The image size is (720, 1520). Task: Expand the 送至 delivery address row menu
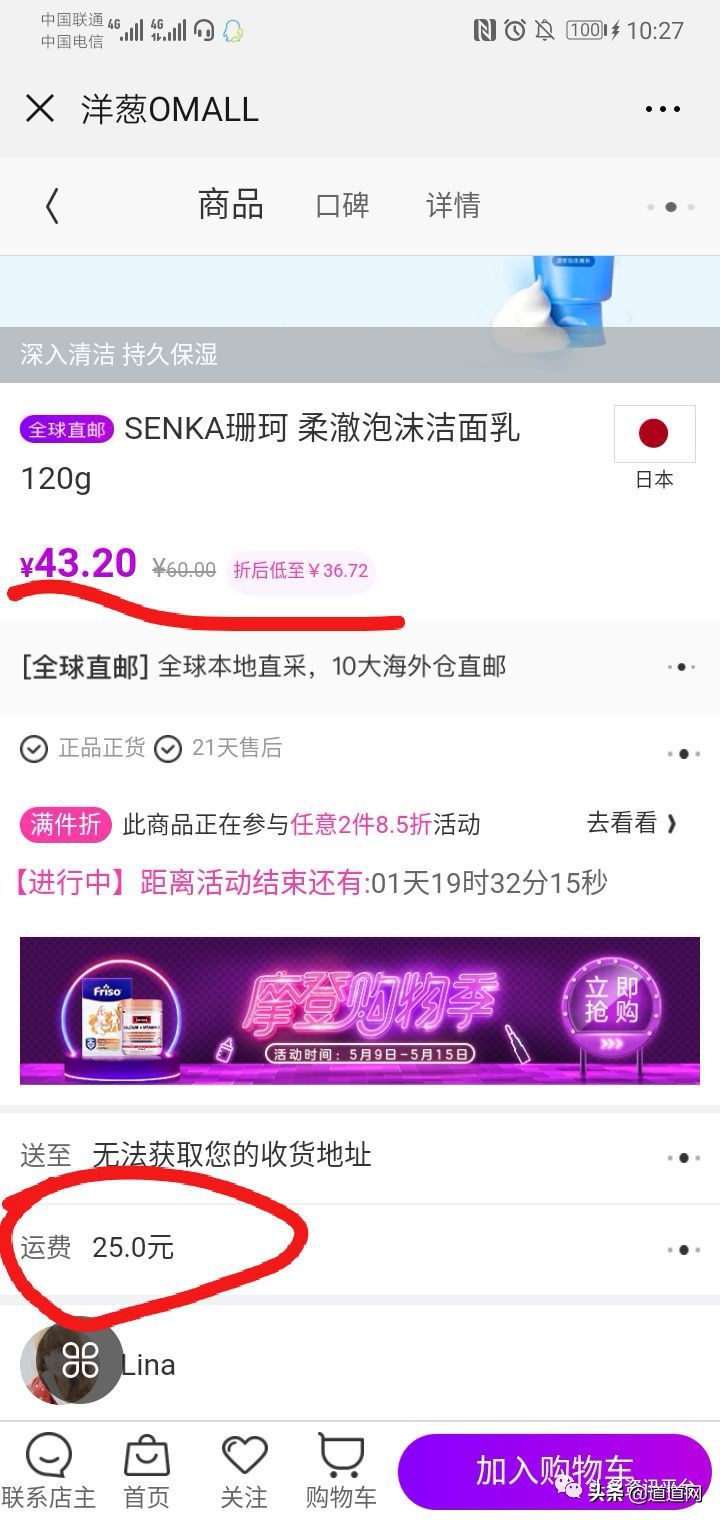[x=680, y=1156]
